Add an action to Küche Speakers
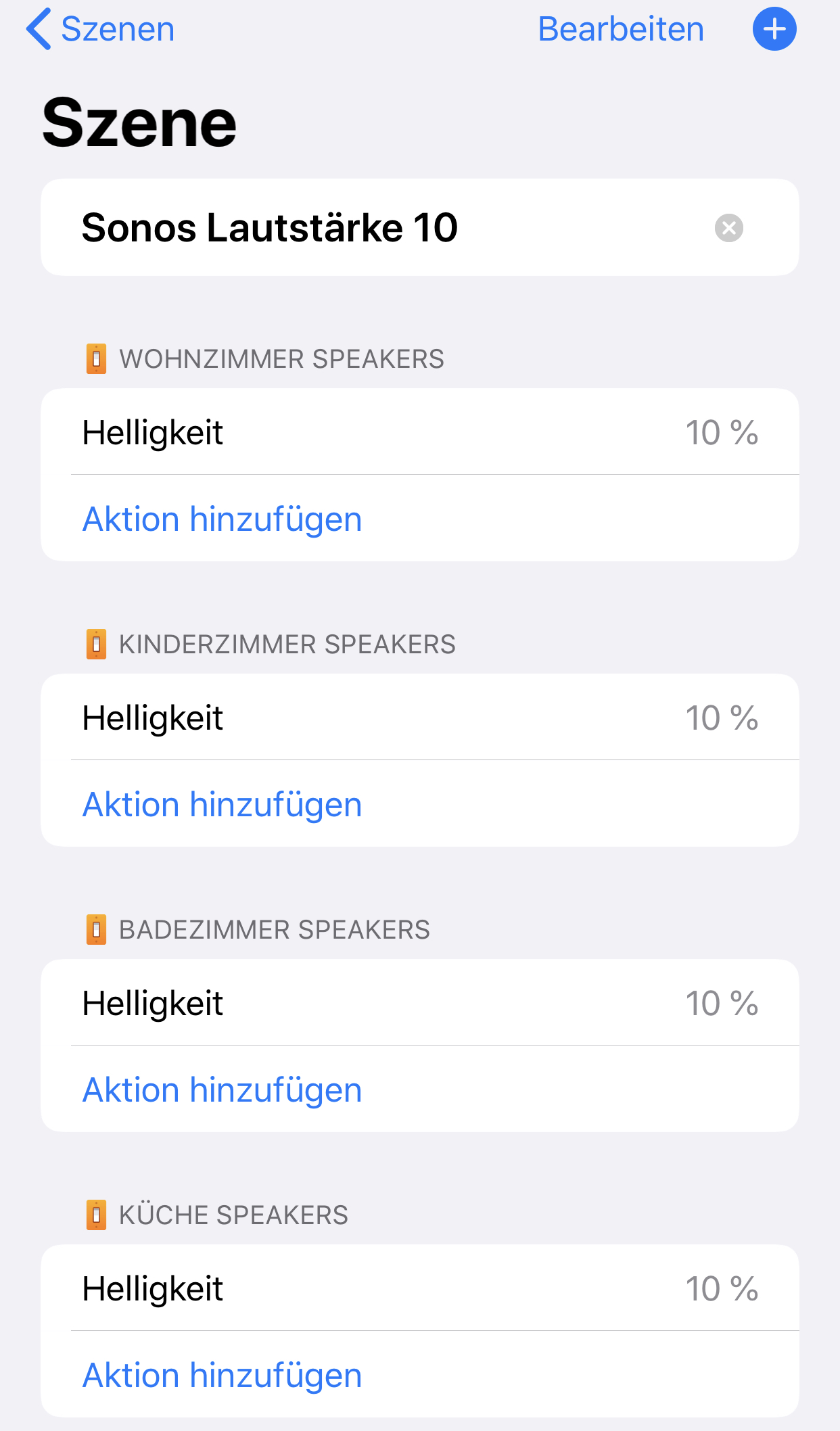 223,1376
